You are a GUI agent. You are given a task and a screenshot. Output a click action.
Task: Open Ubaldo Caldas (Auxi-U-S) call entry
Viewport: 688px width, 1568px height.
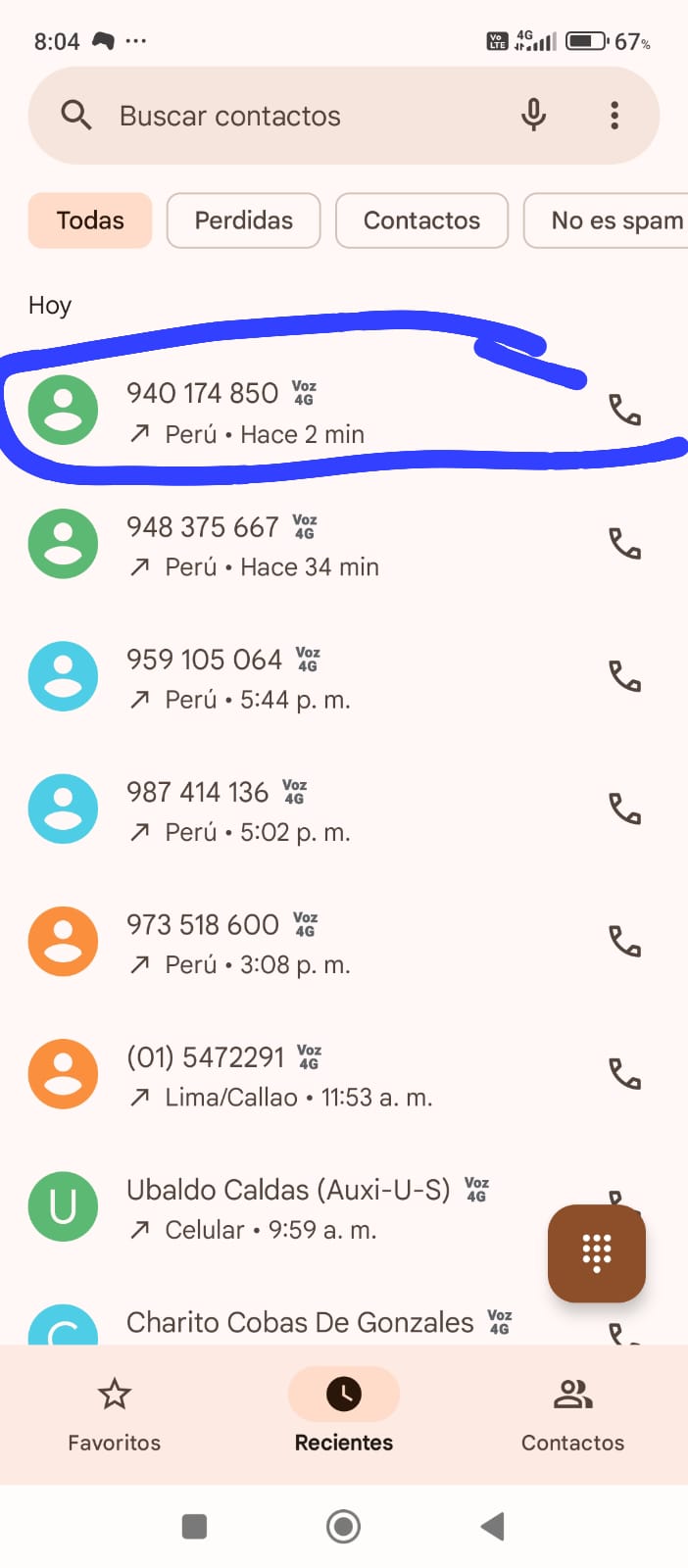coord(294,1207)
